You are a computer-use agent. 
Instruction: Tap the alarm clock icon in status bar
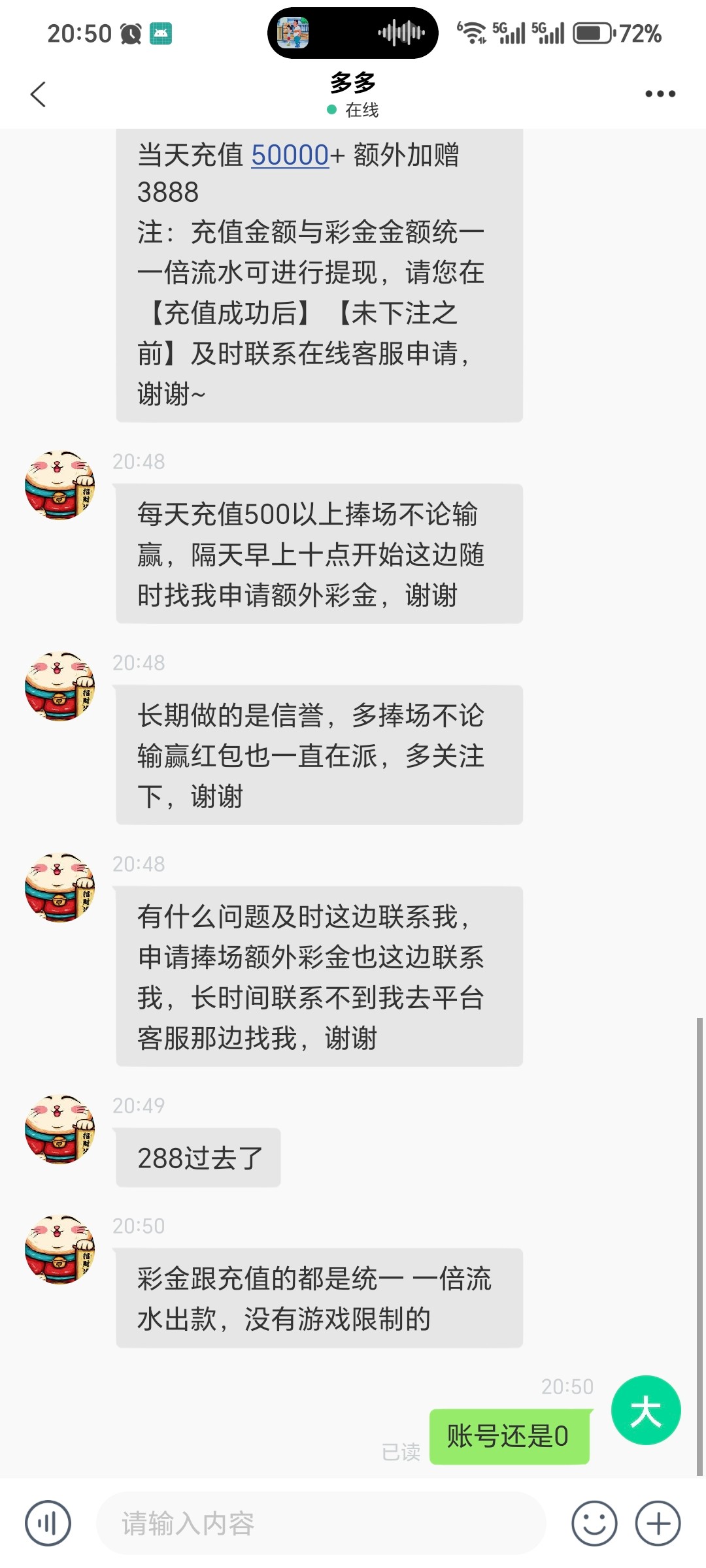click(131, 33)
